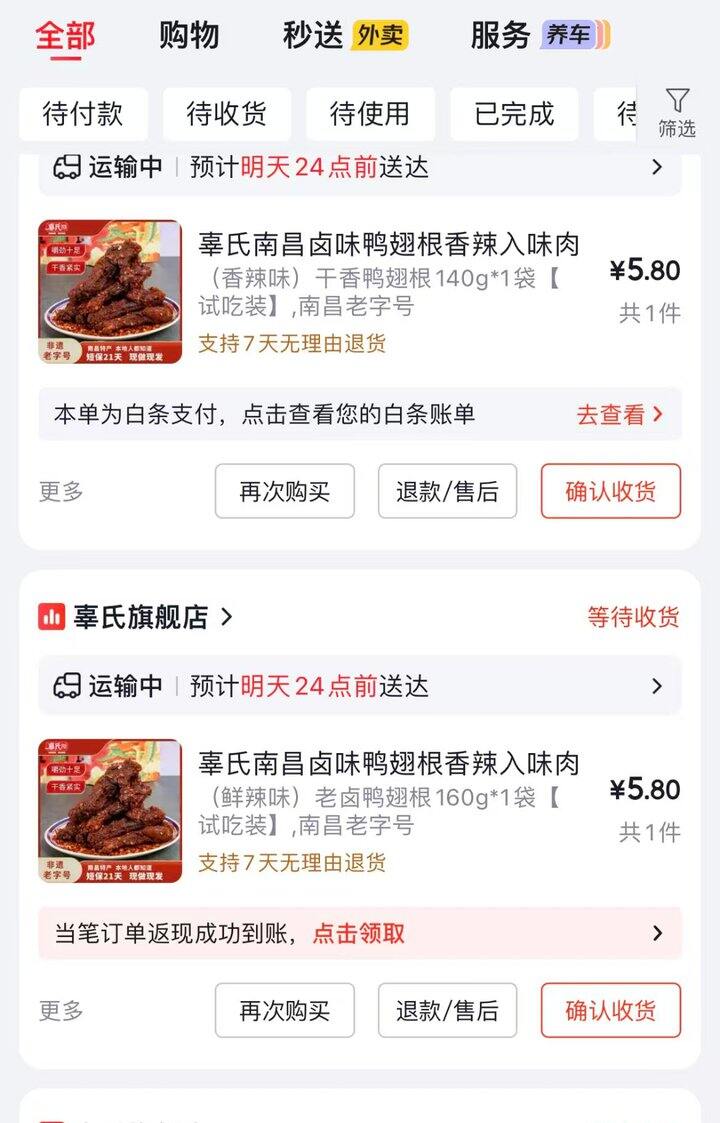Switch to the 秒送 tab
The width and height of the screenshot is (720, 1123).
[313, 35]
